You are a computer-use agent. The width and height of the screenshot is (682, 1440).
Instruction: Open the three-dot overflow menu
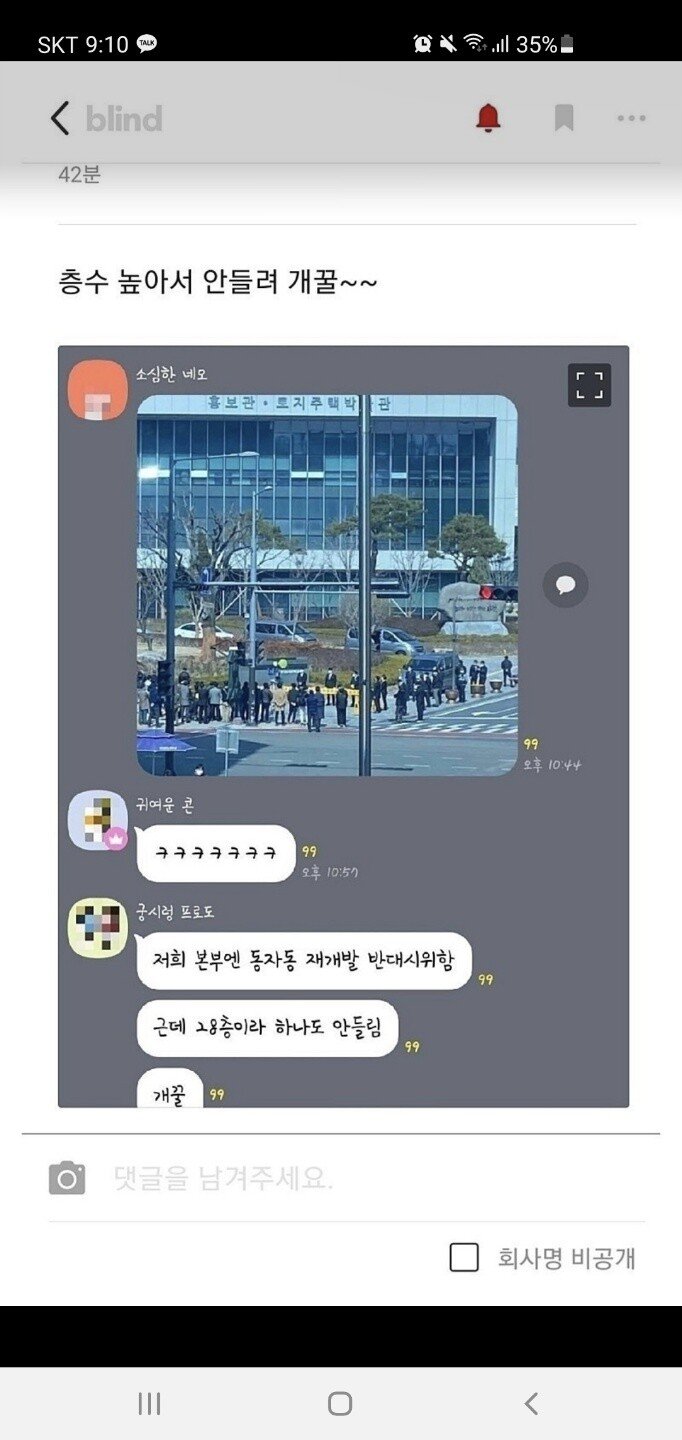click(631, 118)
